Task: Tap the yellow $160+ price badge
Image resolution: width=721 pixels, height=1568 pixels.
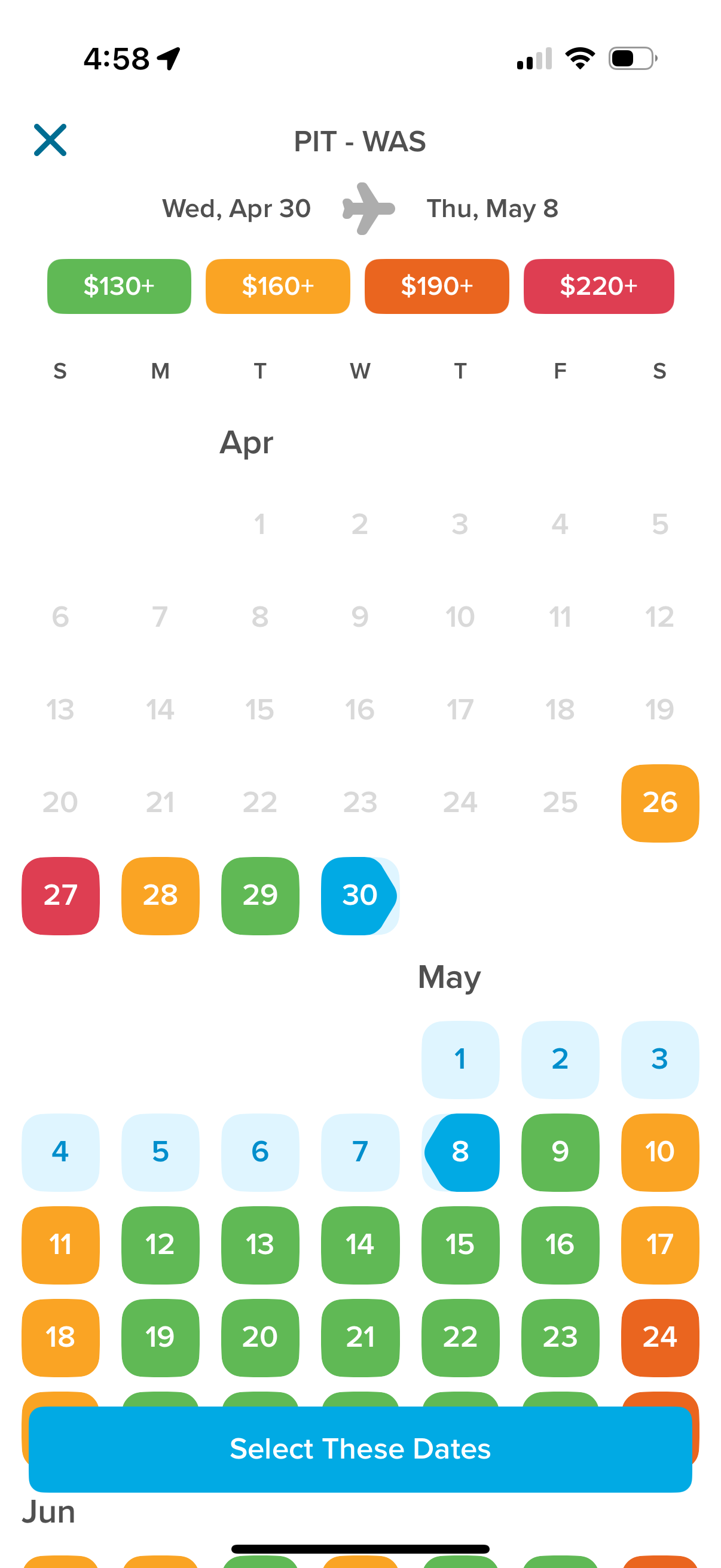Action: point(277,286)
